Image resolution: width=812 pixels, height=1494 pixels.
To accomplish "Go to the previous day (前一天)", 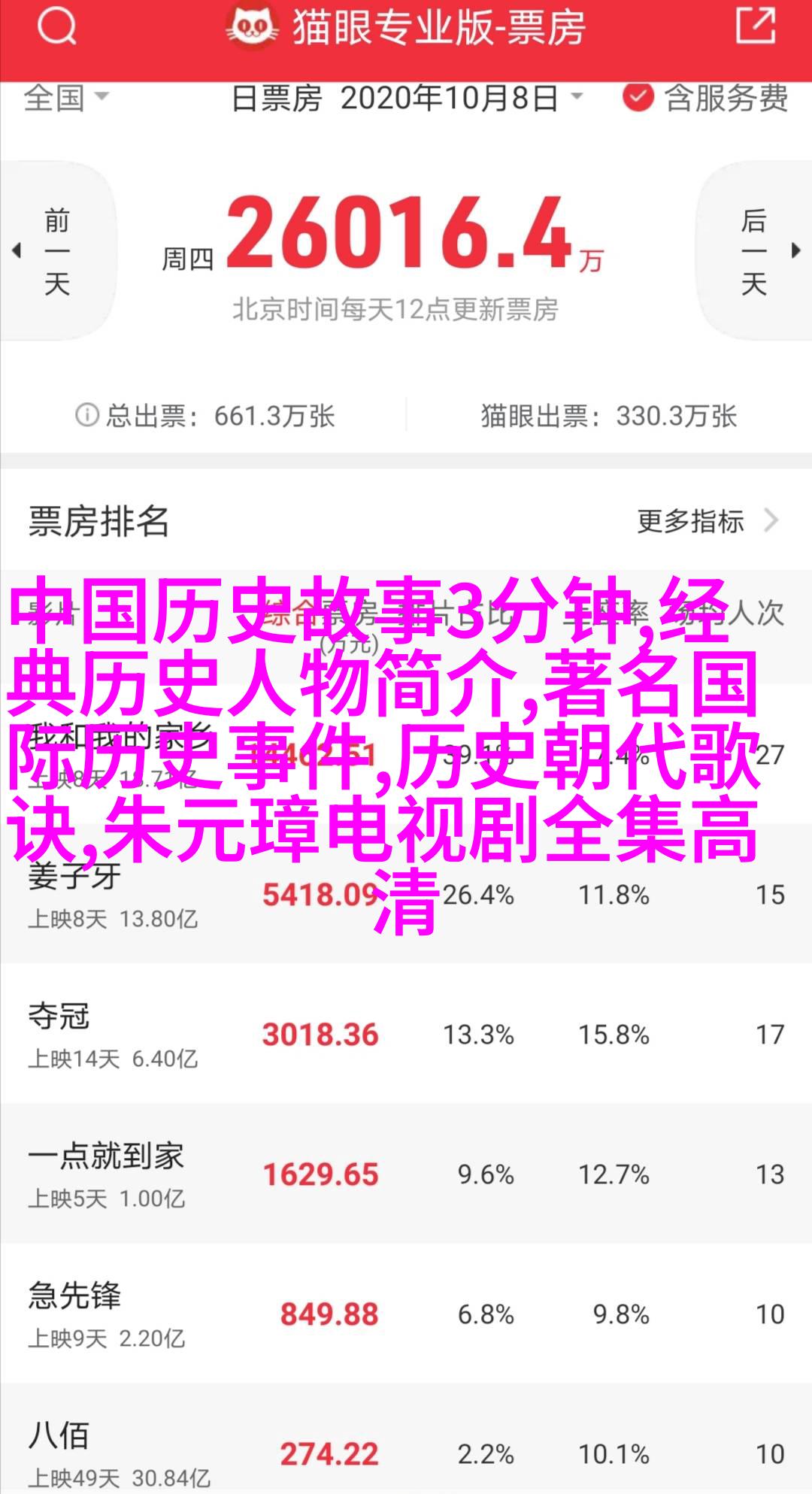I will [57, 252].
